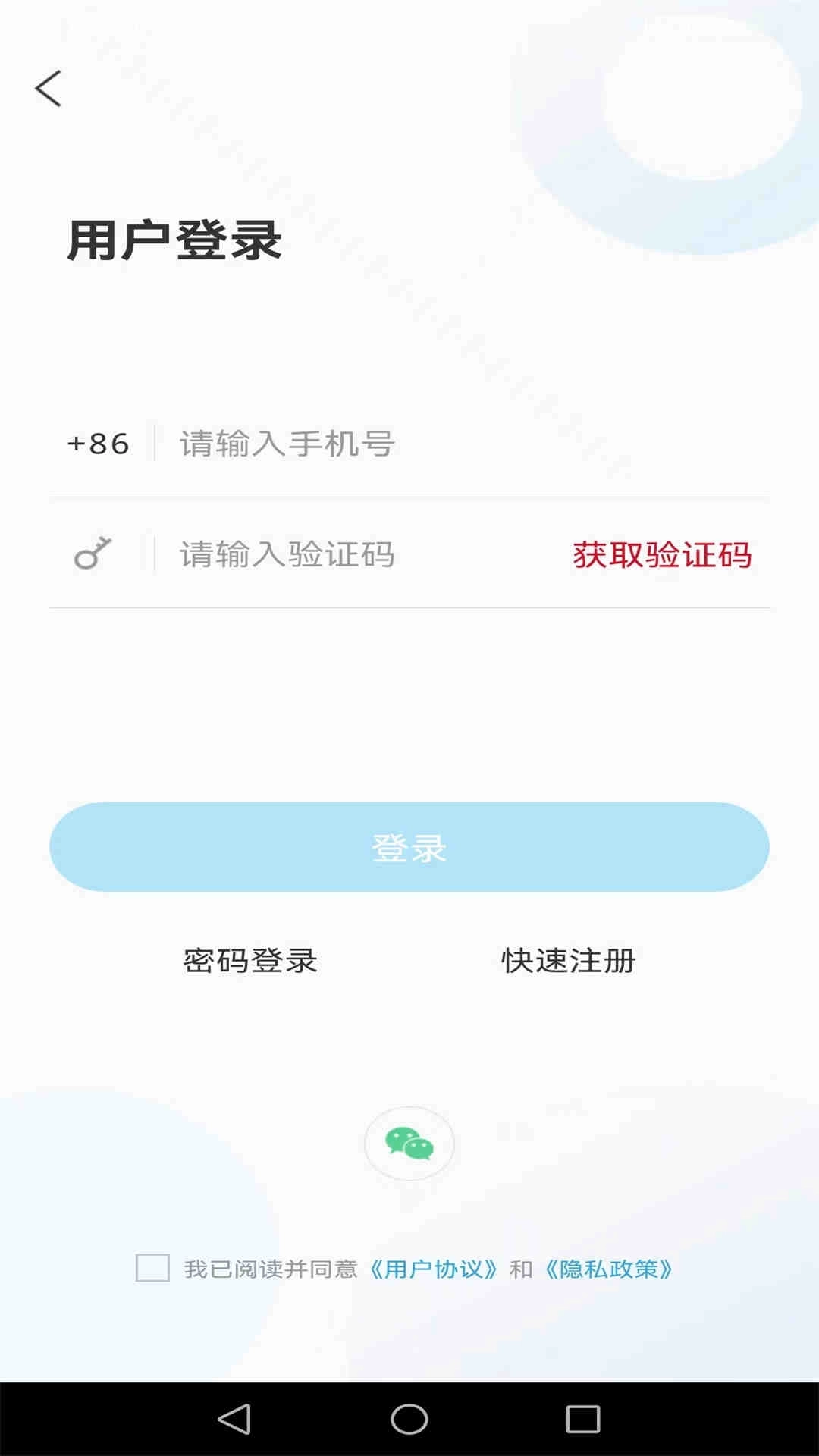Open the system recent apps button

(x=582, y=1419)
